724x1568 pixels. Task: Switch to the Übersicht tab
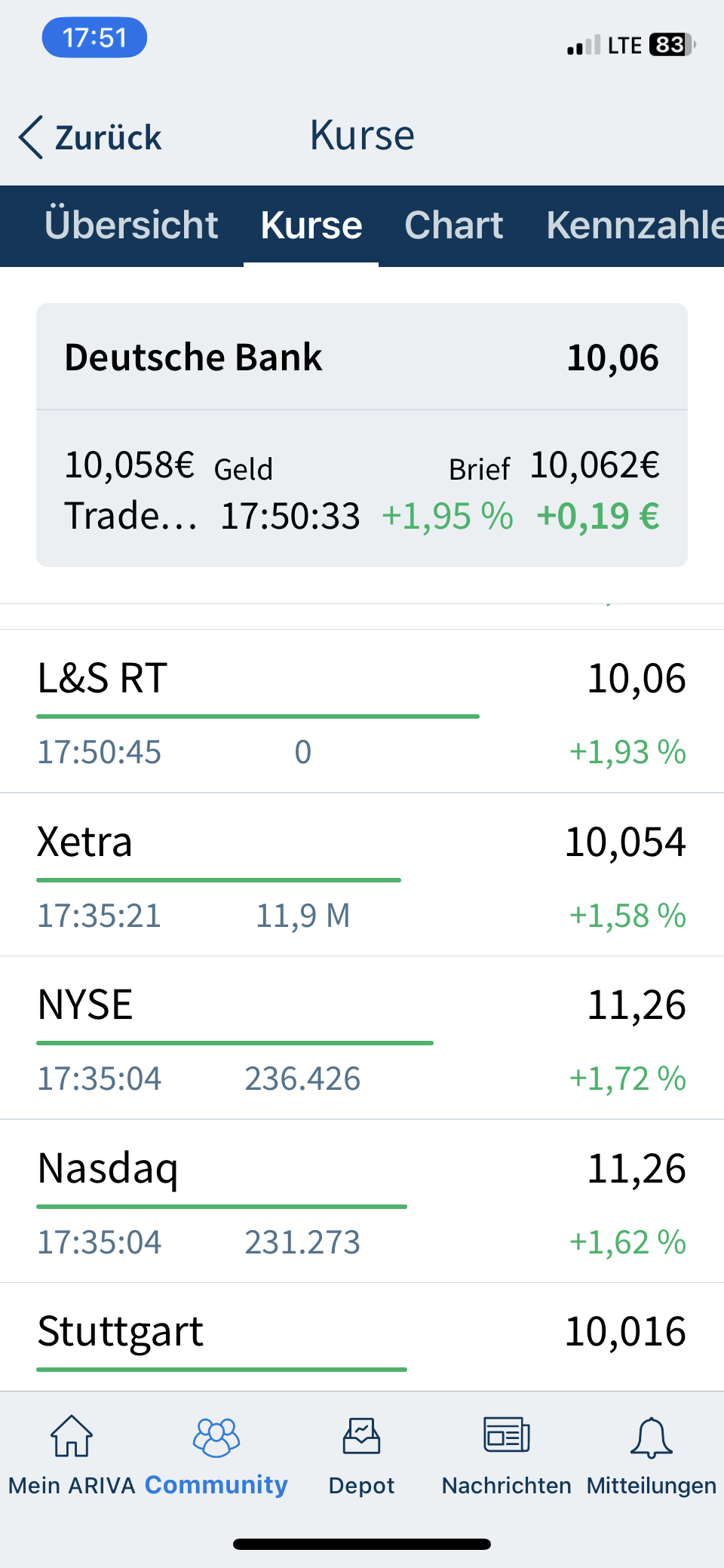click(131, 226)
